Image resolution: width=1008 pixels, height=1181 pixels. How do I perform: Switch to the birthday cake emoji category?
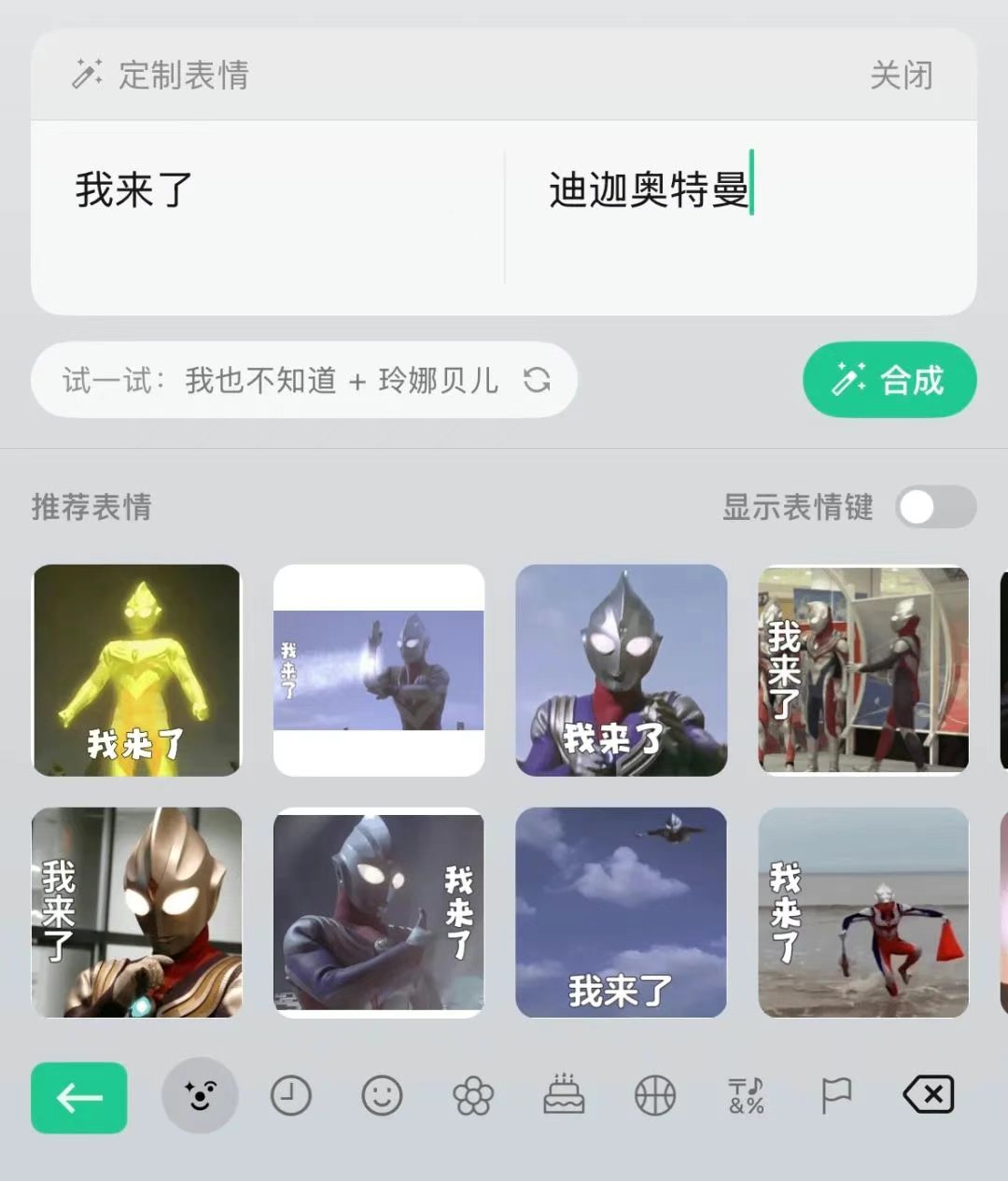tap(564, 1096)
